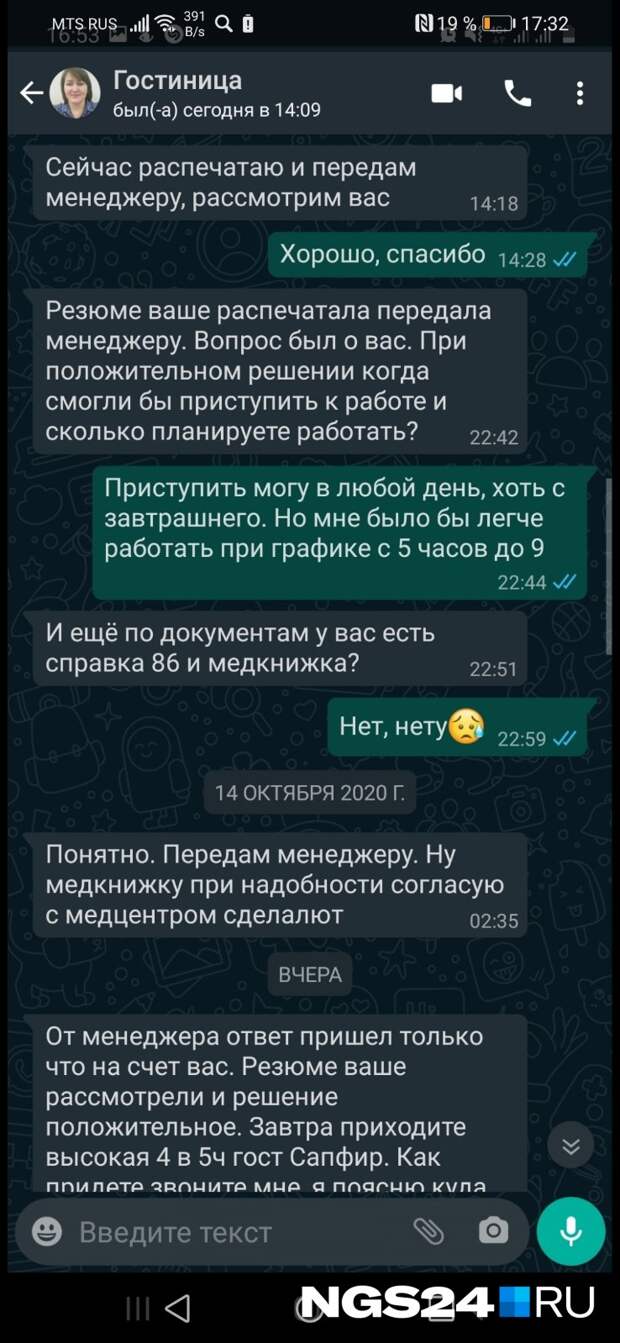Open Гостиница contact profile

click(x=177, y=93)
